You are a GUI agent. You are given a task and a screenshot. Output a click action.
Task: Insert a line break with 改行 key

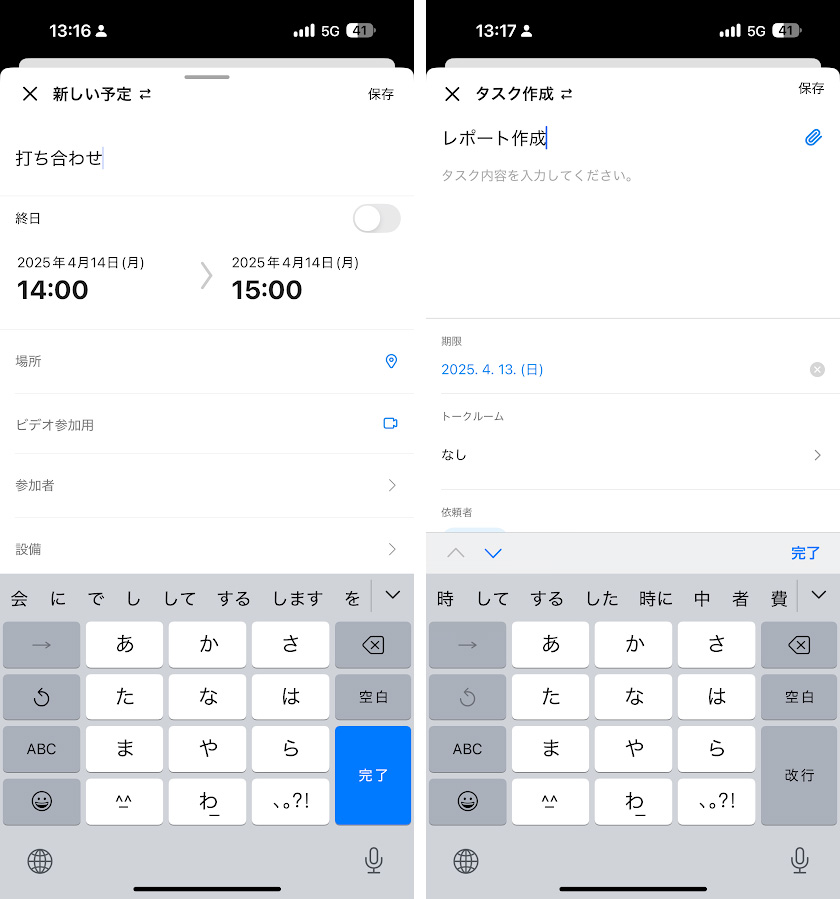799,775
